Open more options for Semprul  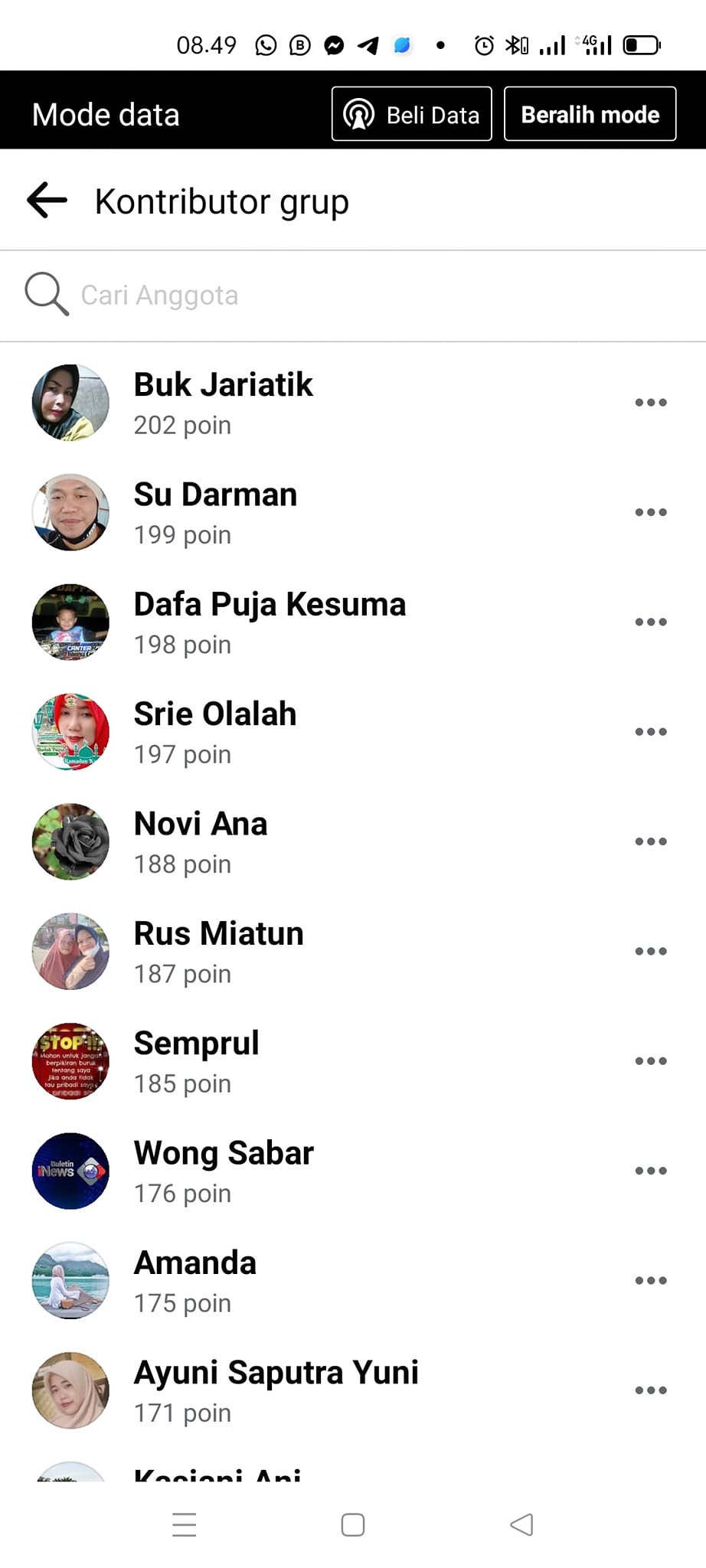[x=650, y=1061]
